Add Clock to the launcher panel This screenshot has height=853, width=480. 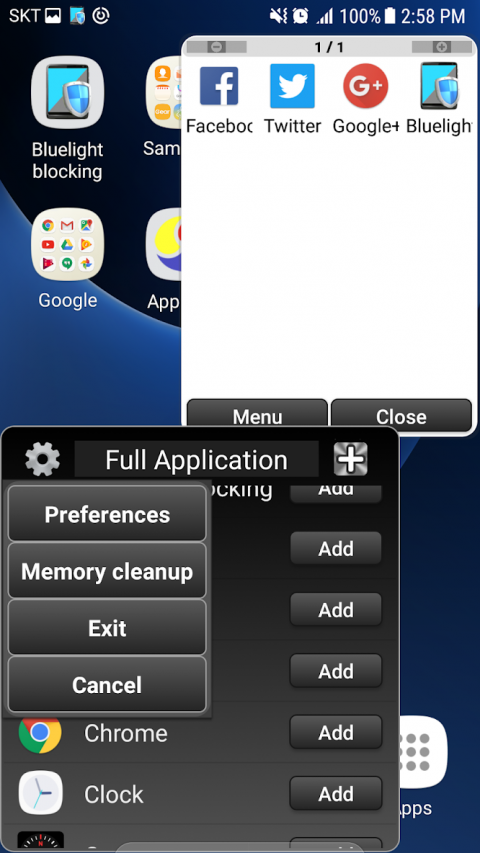[336, 794]
